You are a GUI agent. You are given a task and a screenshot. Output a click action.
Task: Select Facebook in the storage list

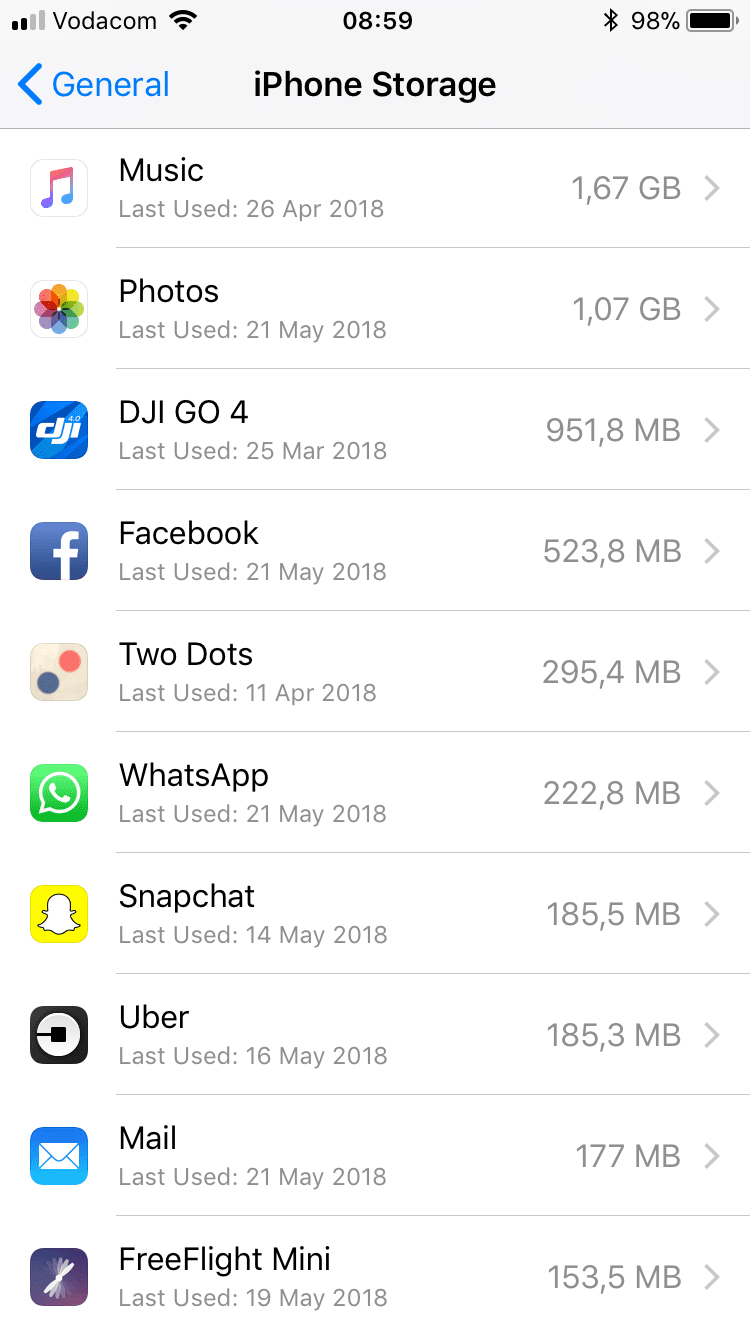[x=375, y=551]
